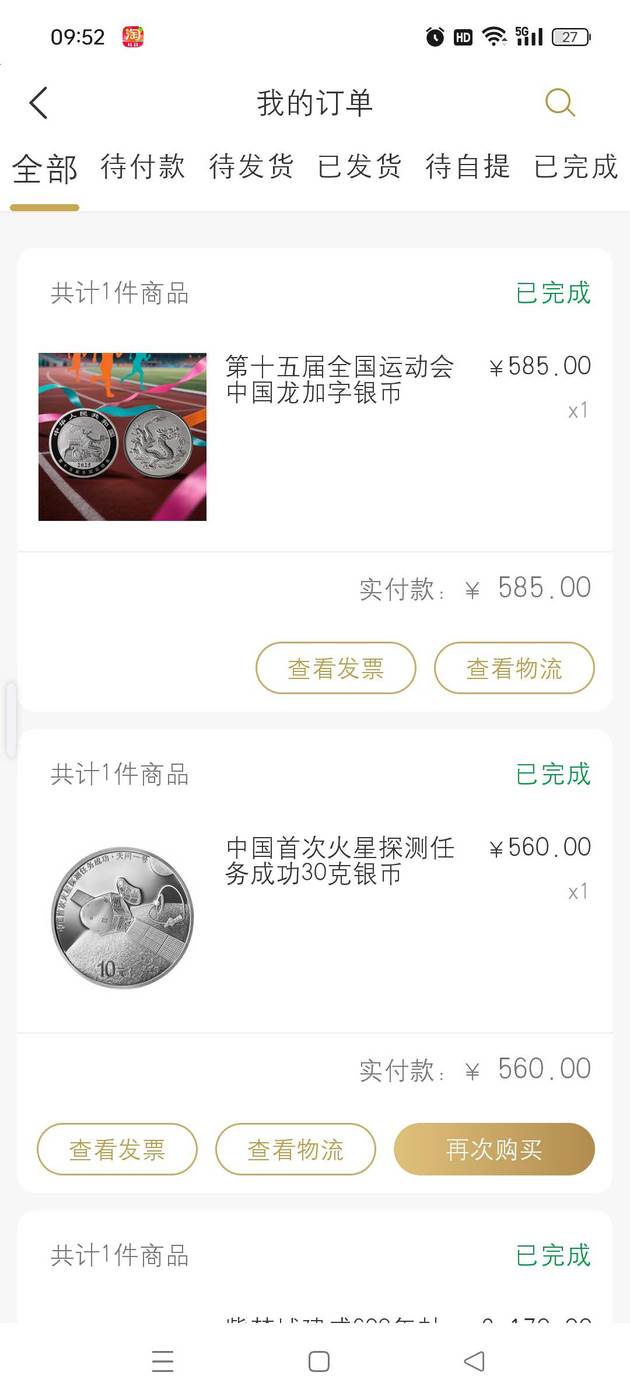Image resolution: width=630 pixels, height=1400 pixels.
Task: Show 待发货 orders
Action: 251,167
